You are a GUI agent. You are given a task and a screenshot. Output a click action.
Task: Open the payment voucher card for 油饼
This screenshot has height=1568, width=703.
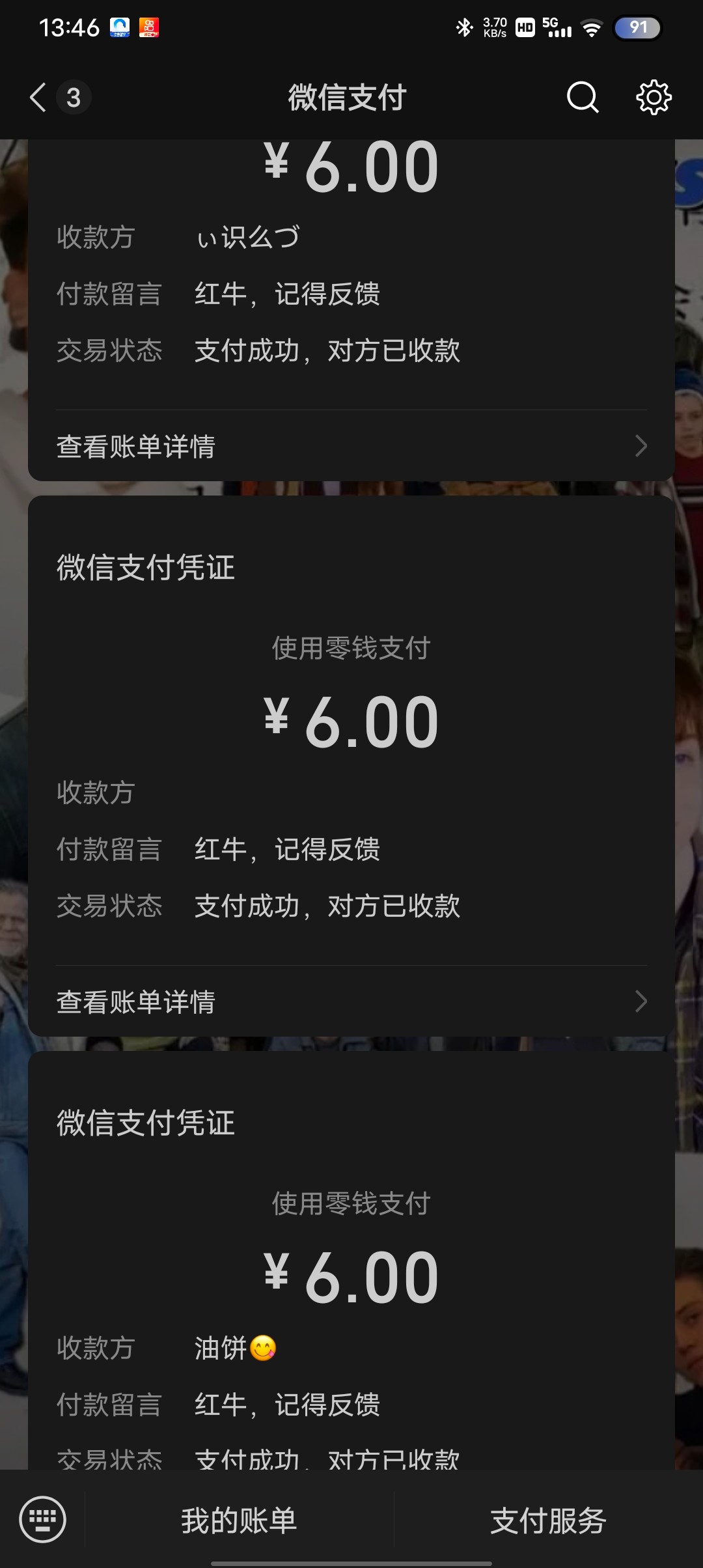[x=351, y=1276]
